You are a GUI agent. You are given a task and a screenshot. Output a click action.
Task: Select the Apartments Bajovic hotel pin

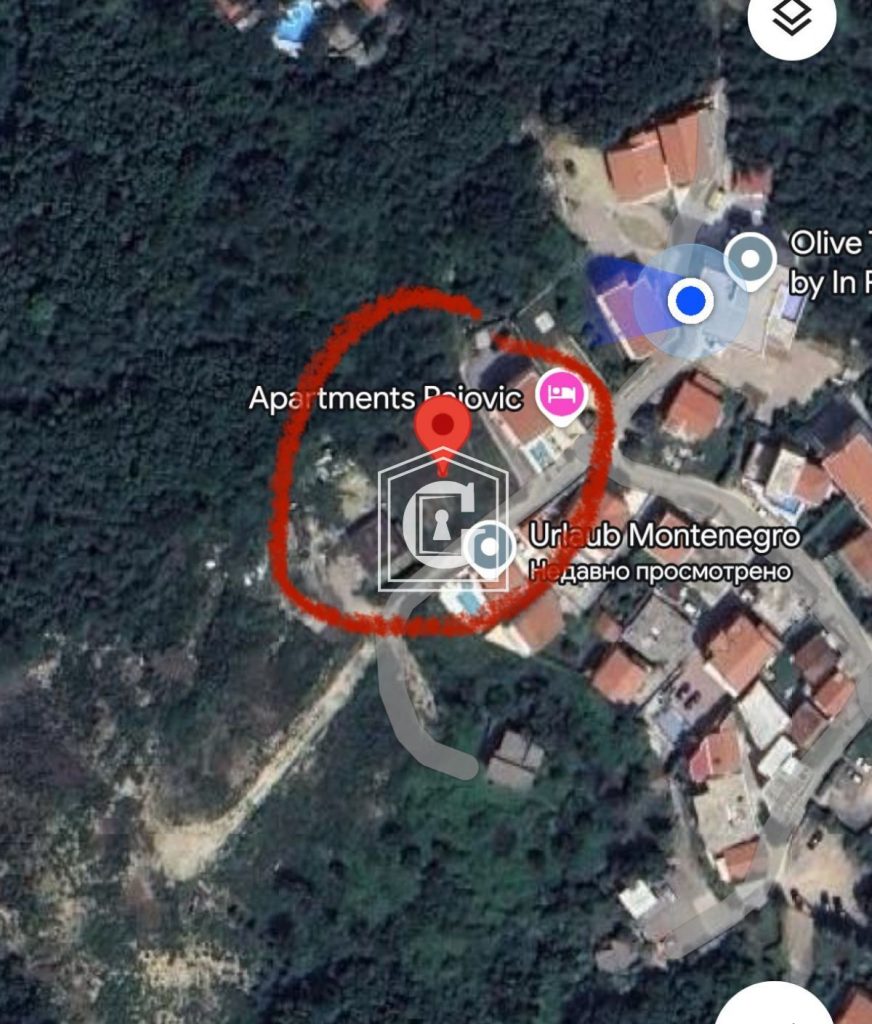[560, 394]
